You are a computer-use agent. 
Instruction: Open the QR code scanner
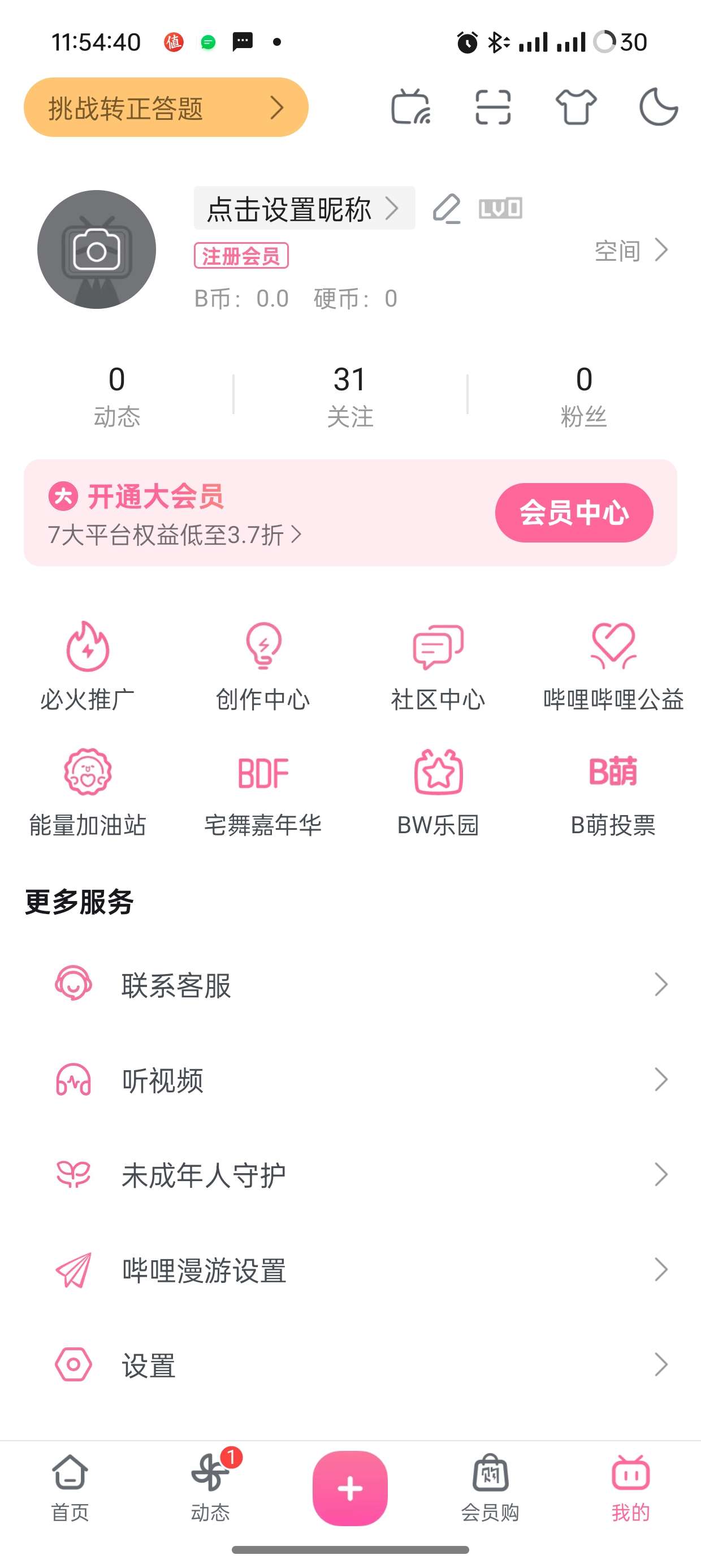(x=493, y=107)
